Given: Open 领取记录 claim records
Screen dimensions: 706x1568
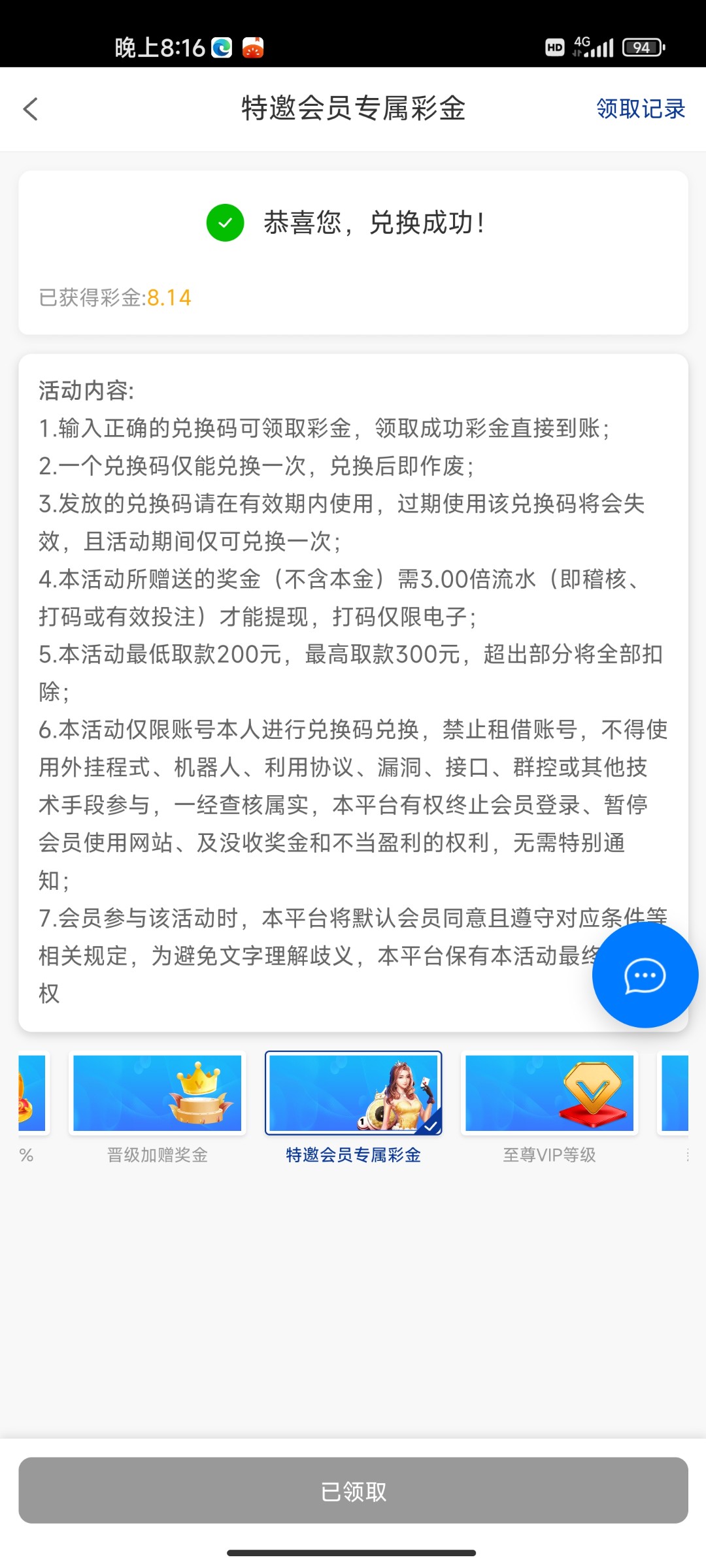Looking at the screenshot, I should point(640,109).
